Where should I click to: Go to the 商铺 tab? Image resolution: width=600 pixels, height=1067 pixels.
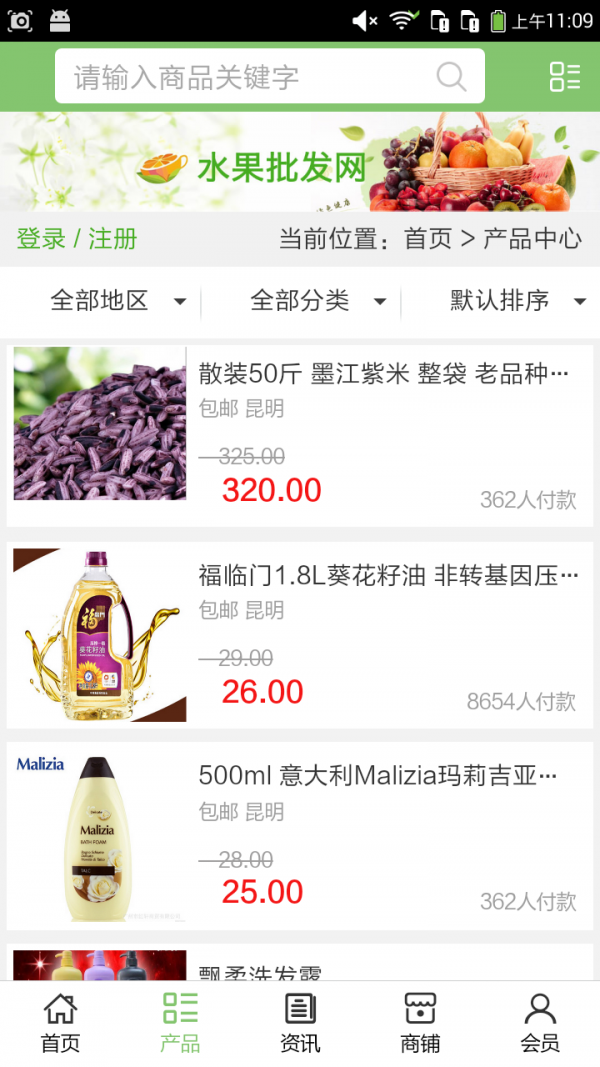click(420, 1023)
